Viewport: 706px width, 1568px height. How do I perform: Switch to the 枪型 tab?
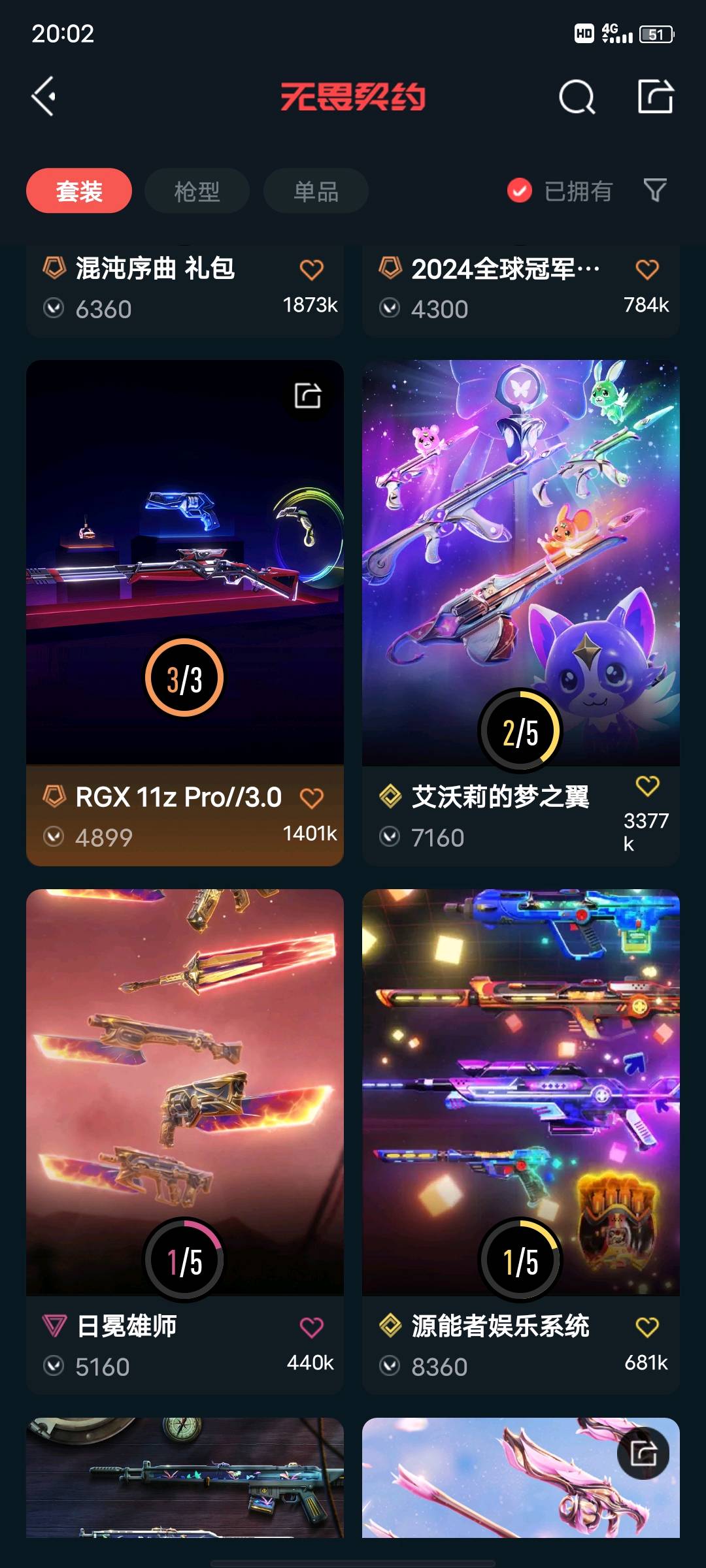tap(197, 191)
